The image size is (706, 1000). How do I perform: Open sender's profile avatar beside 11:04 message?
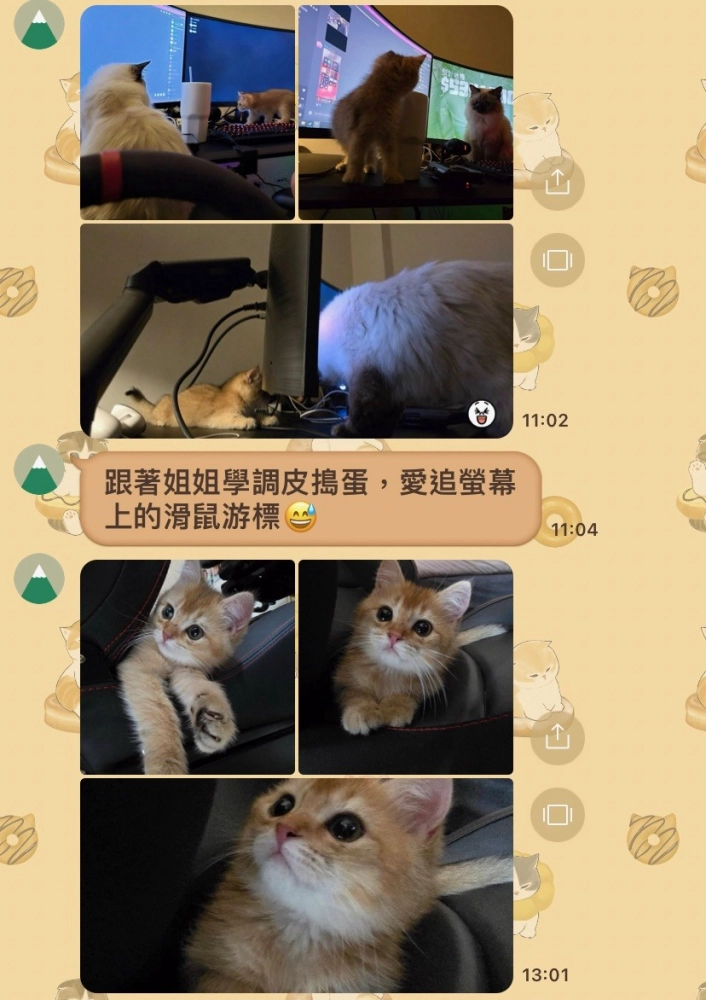(x=40, y=470)
